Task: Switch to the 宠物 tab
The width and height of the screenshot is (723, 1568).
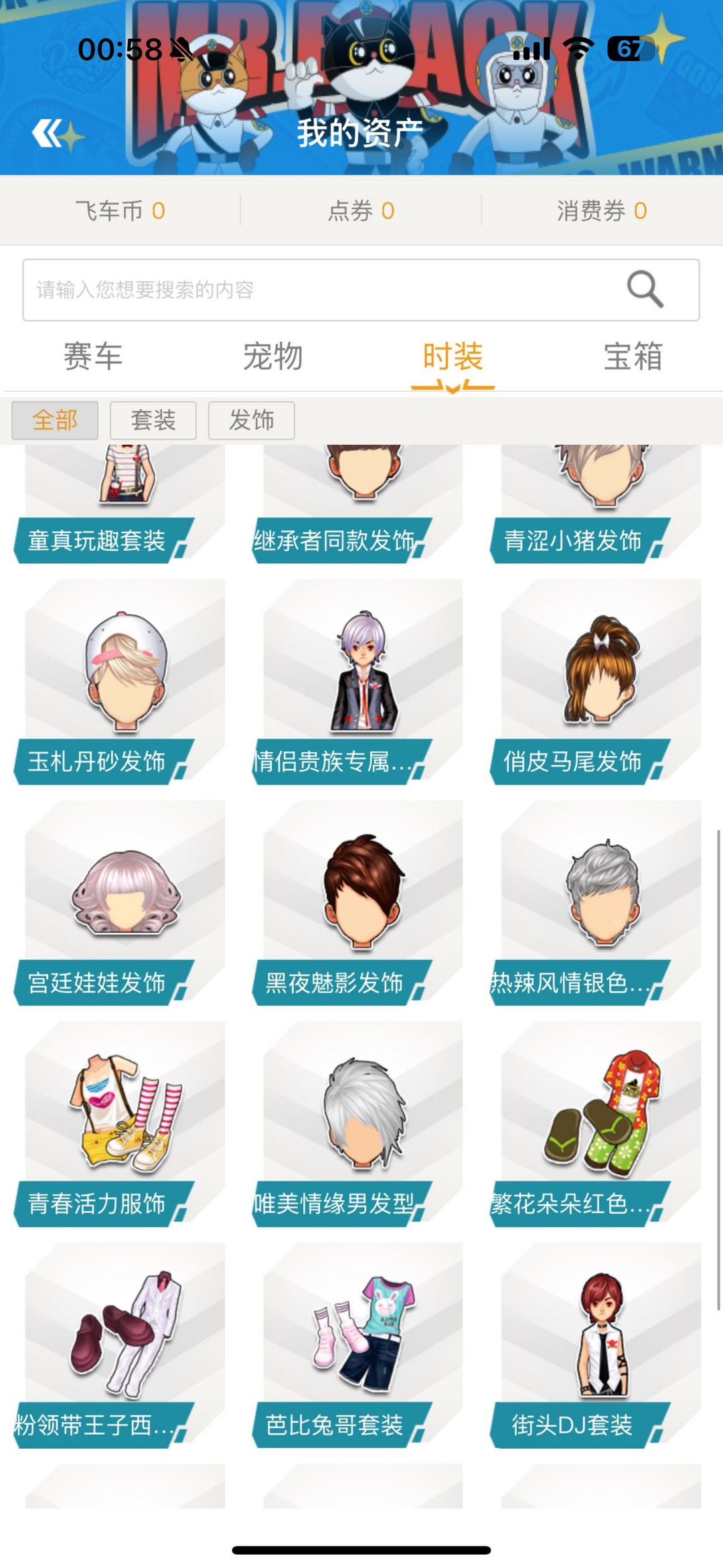Action: [x=273, y=356]
